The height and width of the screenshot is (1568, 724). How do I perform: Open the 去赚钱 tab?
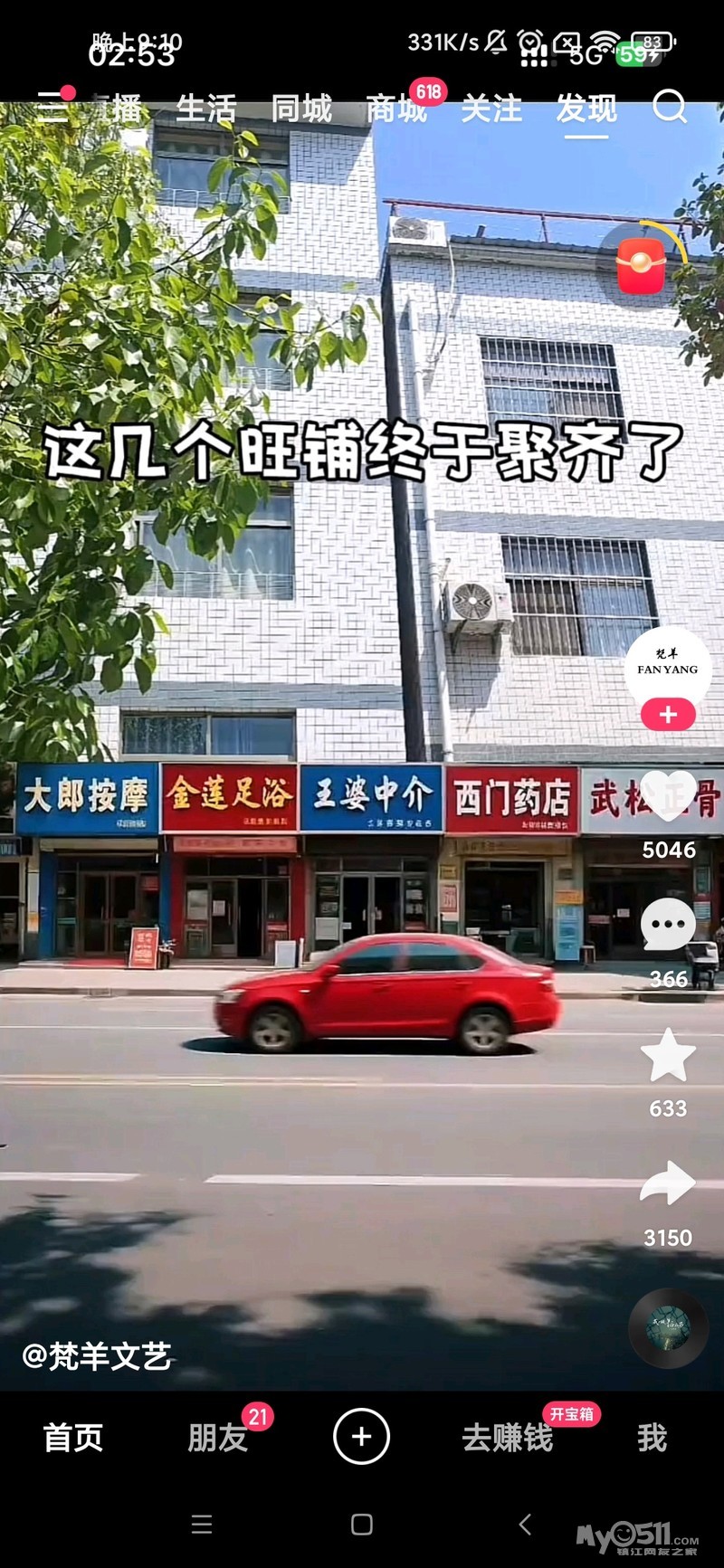point(507,1438)
